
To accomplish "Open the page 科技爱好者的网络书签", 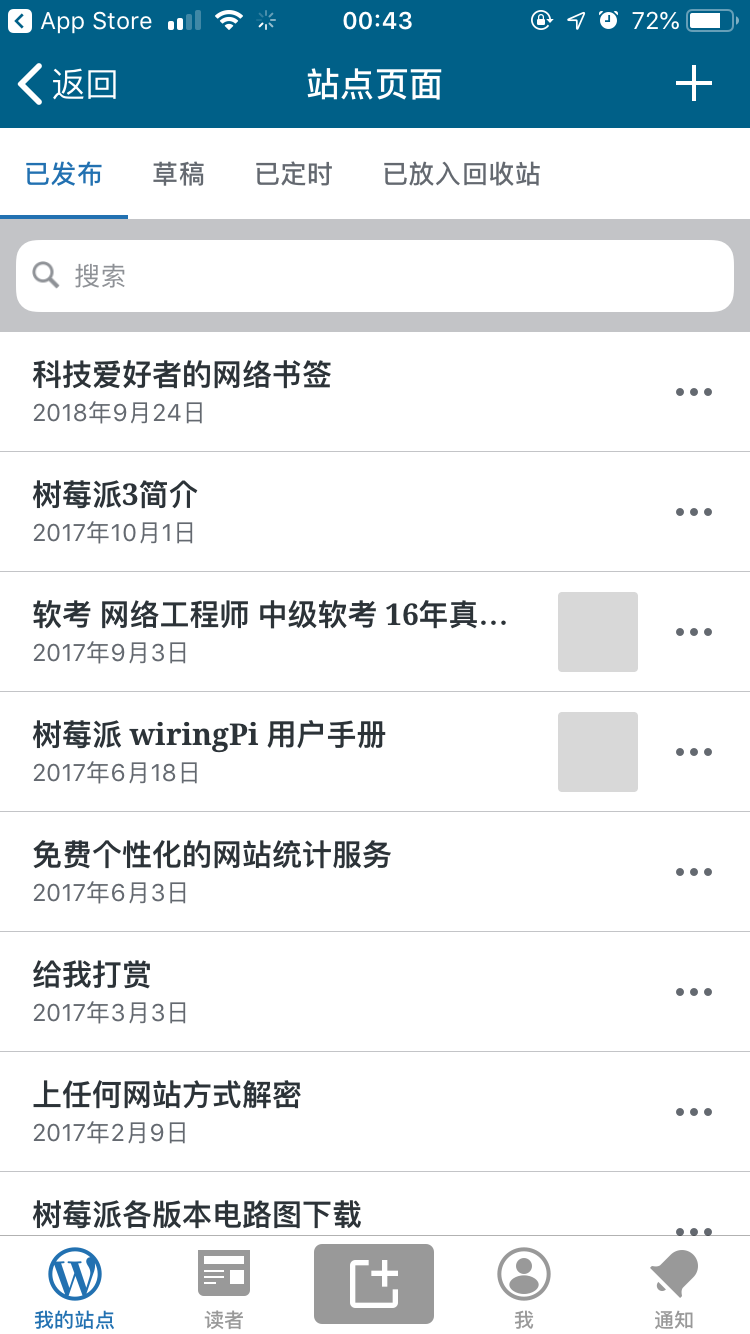I will tap(375, 392).
